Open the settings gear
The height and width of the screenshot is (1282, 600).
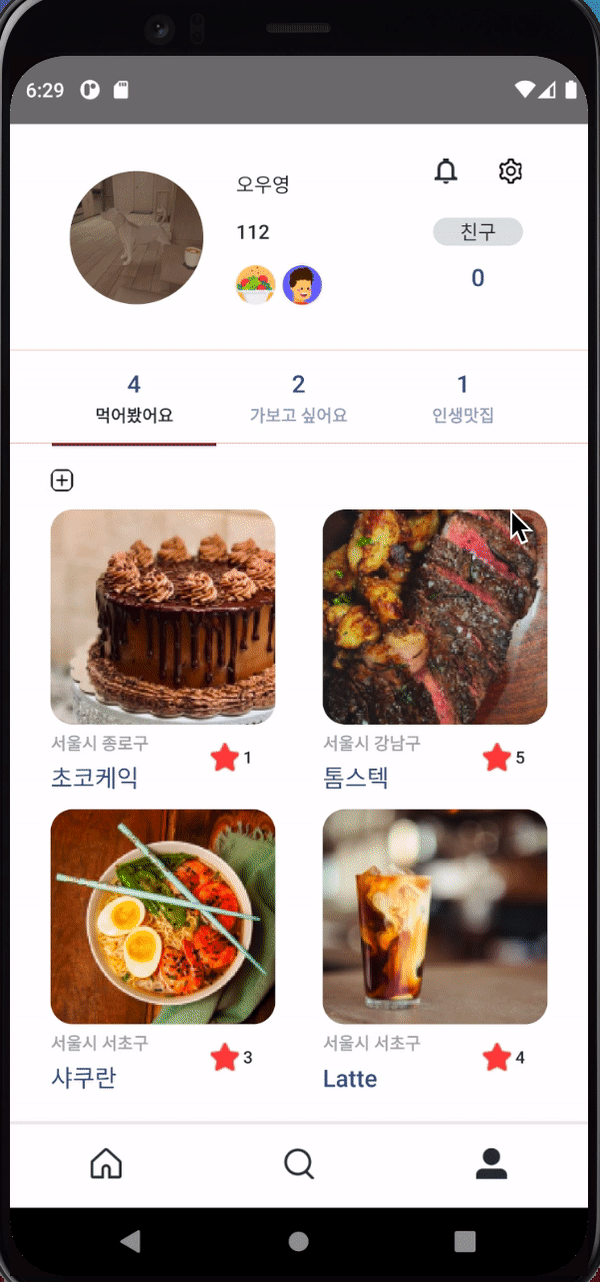[510, 171]
